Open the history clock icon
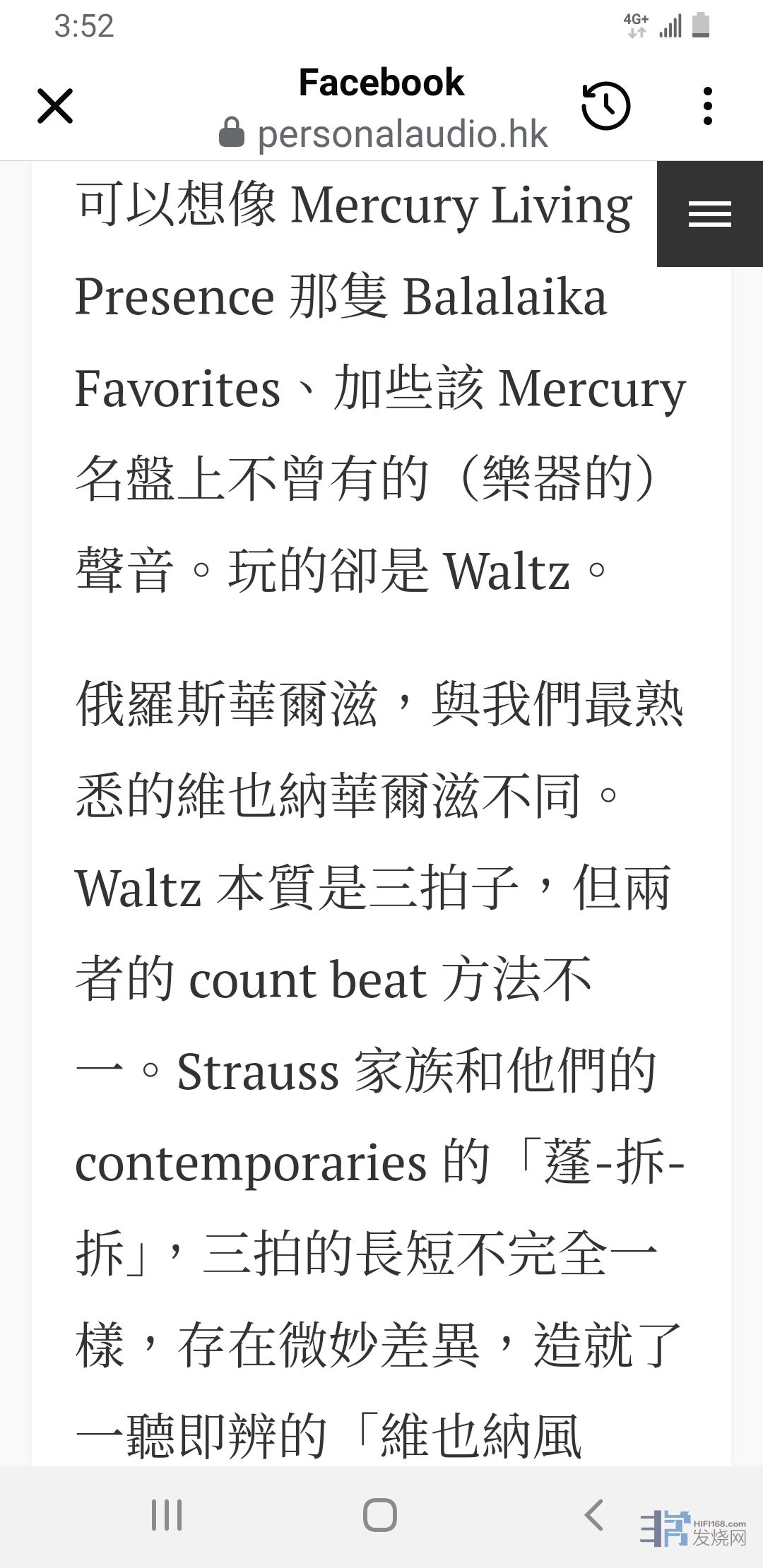Screen dimensions: 763x1568 [x=605, y=106]
